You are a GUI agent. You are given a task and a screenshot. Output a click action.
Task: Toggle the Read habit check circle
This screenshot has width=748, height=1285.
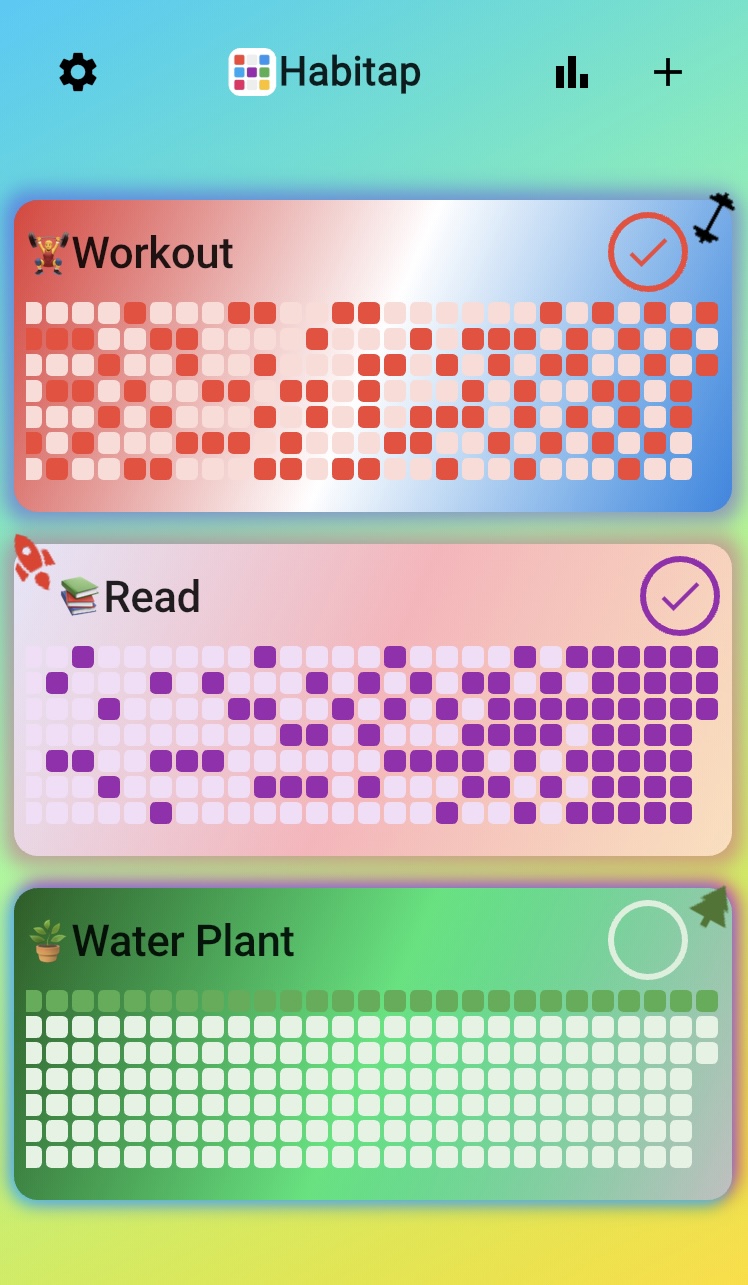click(x=679, y=596)
